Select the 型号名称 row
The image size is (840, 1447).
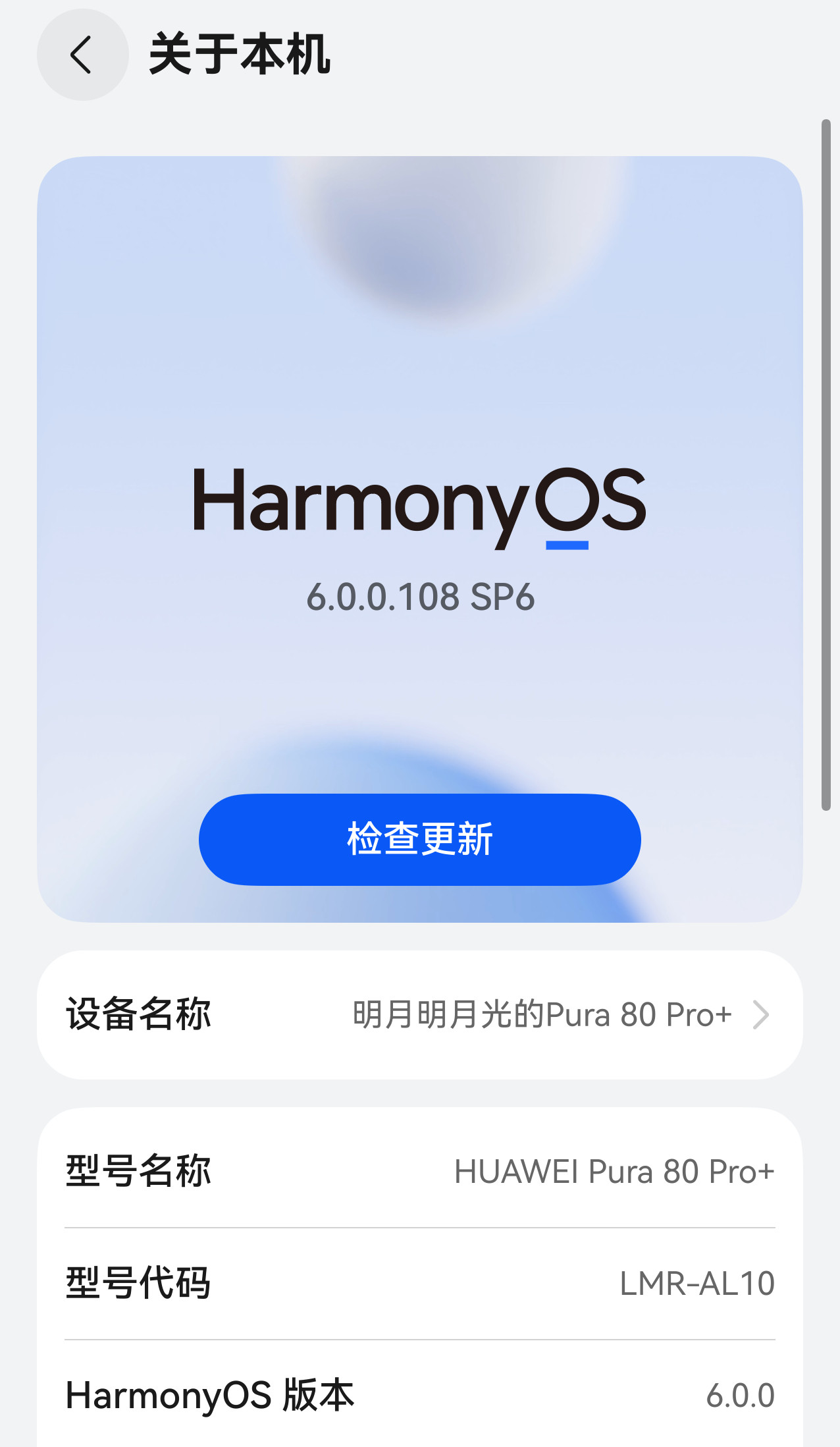[x=419, y=1171]
